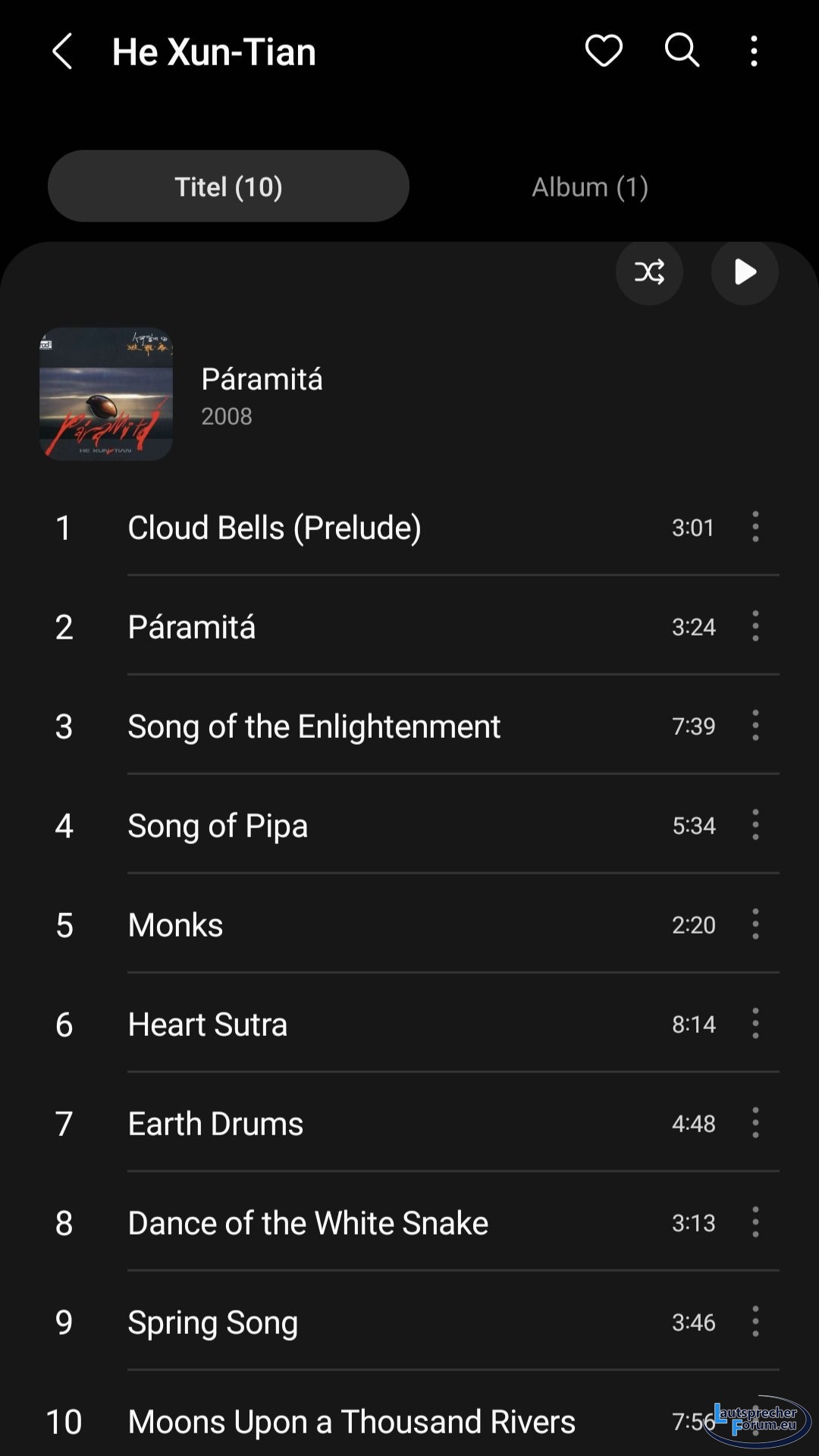Shuffle all tracks
The image size is (819, 1456).
[649, 271]
